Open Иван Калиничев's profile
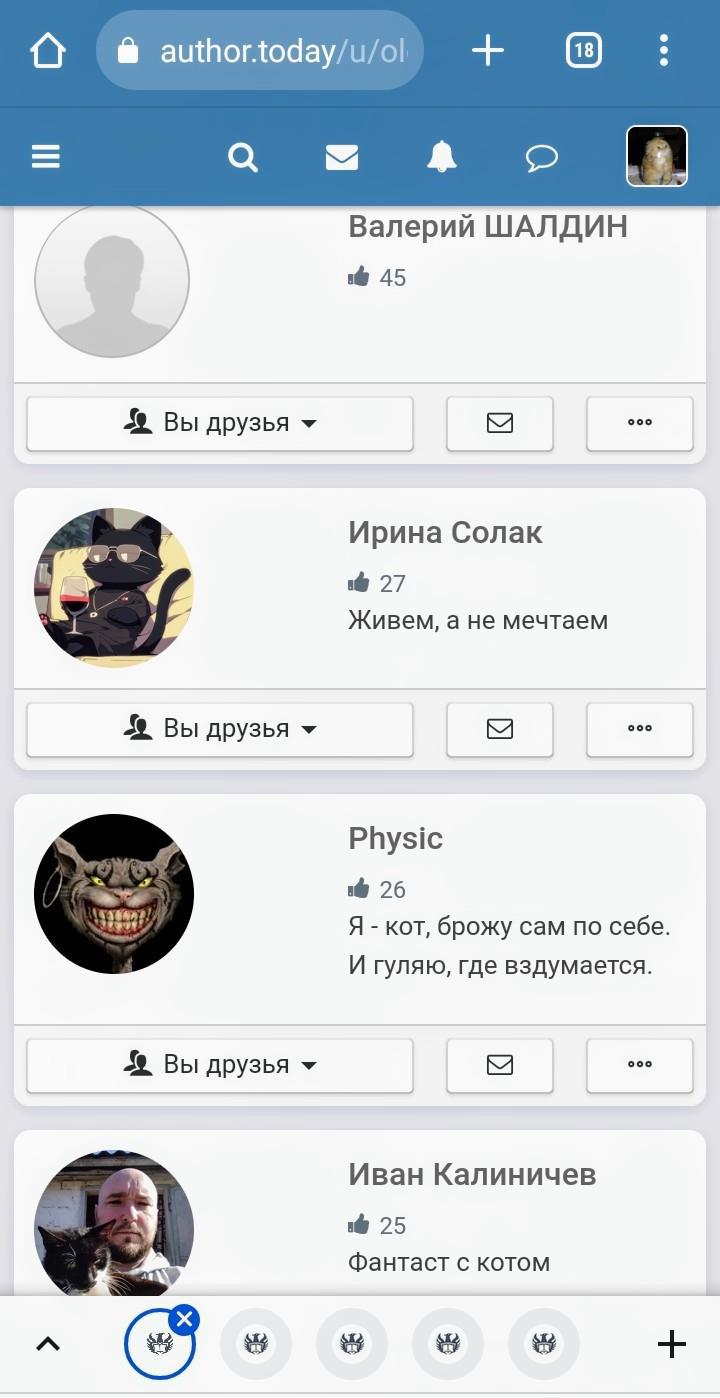The height and width of the screenshot is (1398, 720). click(x=472, y=1174)
